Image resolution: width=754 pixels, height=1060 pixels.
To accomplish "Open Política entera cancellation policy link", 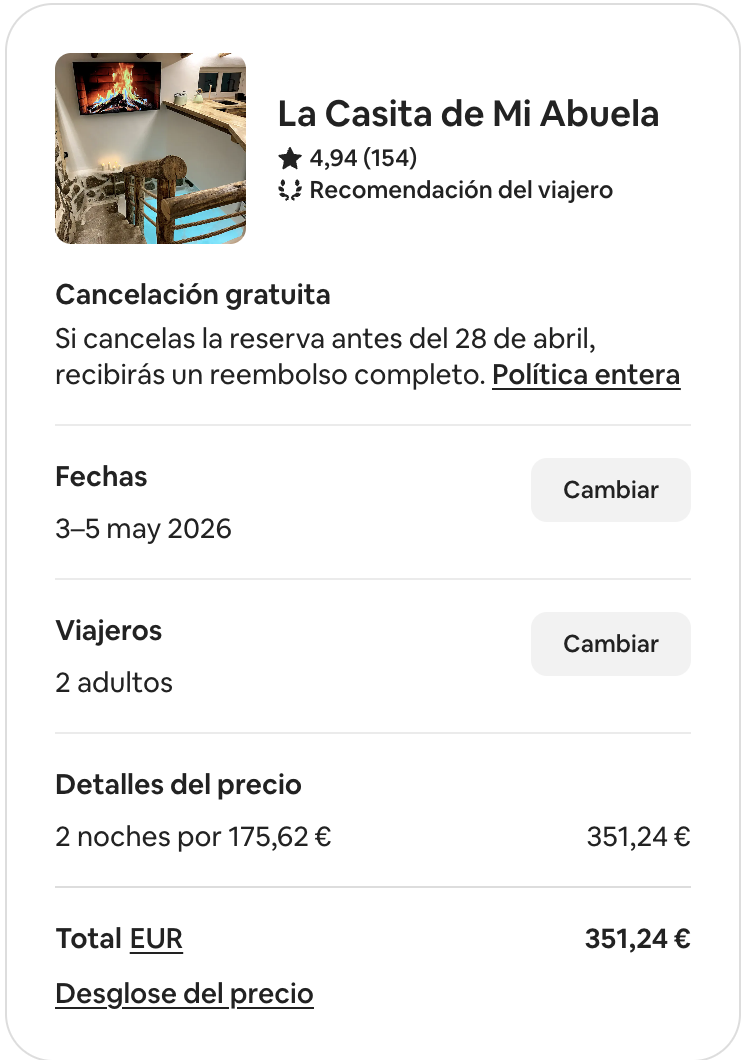I will pos(585,374).
